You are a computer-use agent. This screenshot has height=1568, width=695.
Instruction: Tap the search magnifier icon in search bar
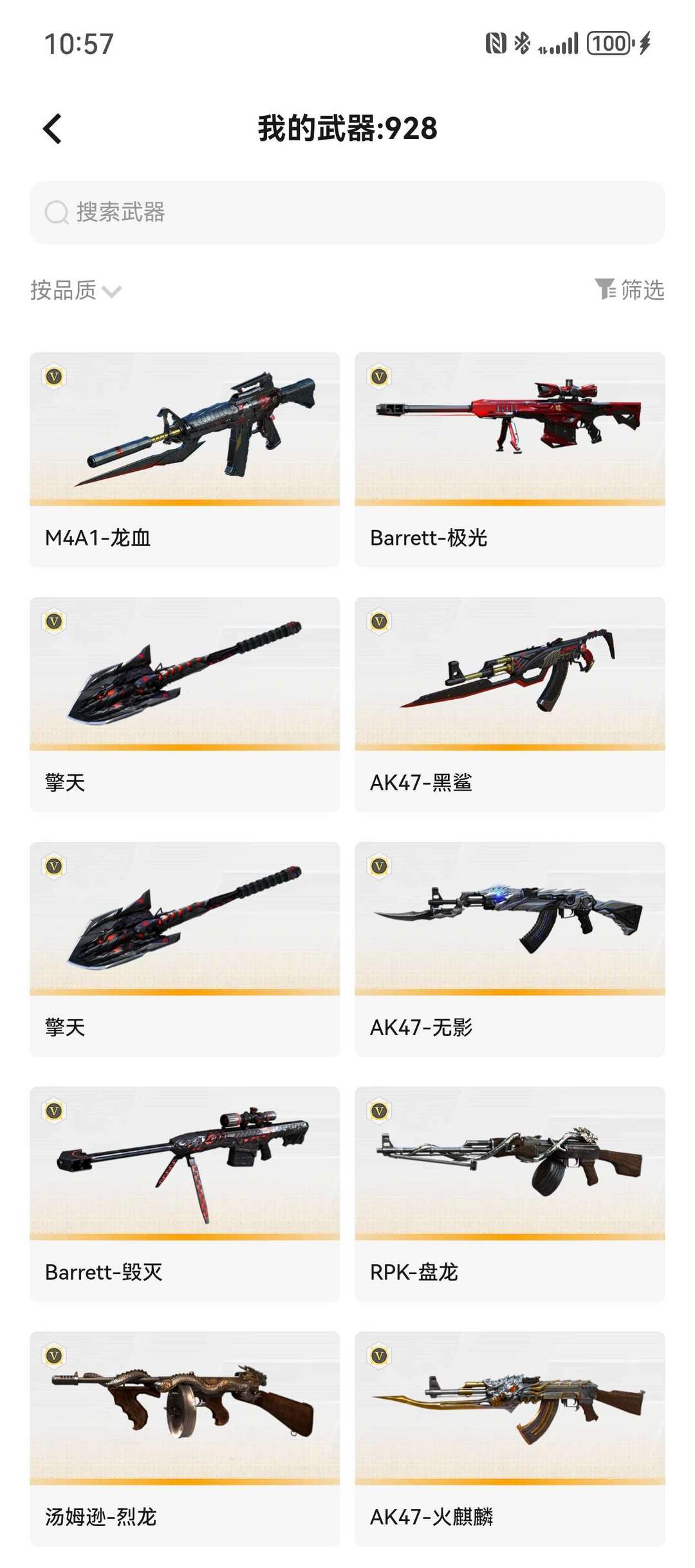pos(57,212)
